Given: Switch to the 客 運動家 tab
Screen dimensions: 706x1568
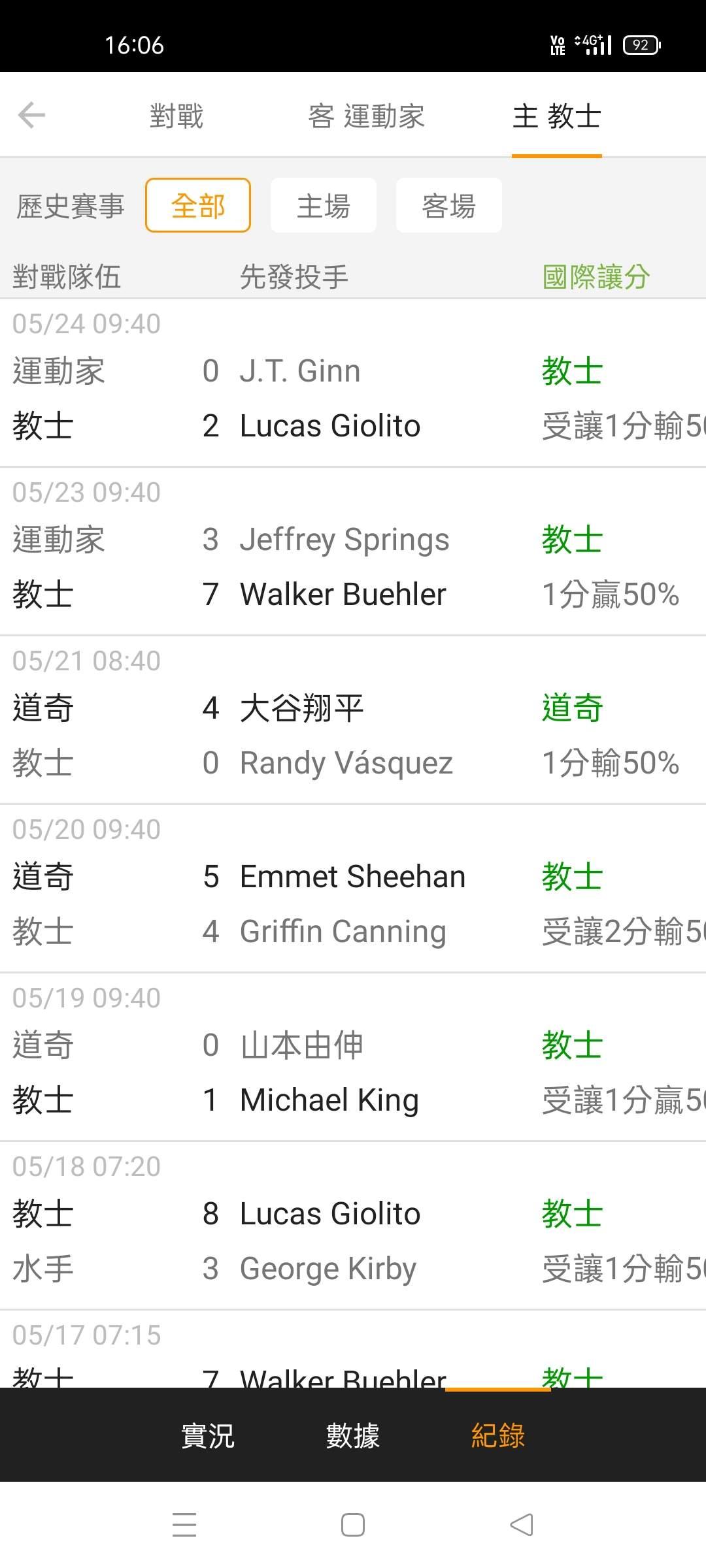Looking at the screenshot, I should (366, 116).
